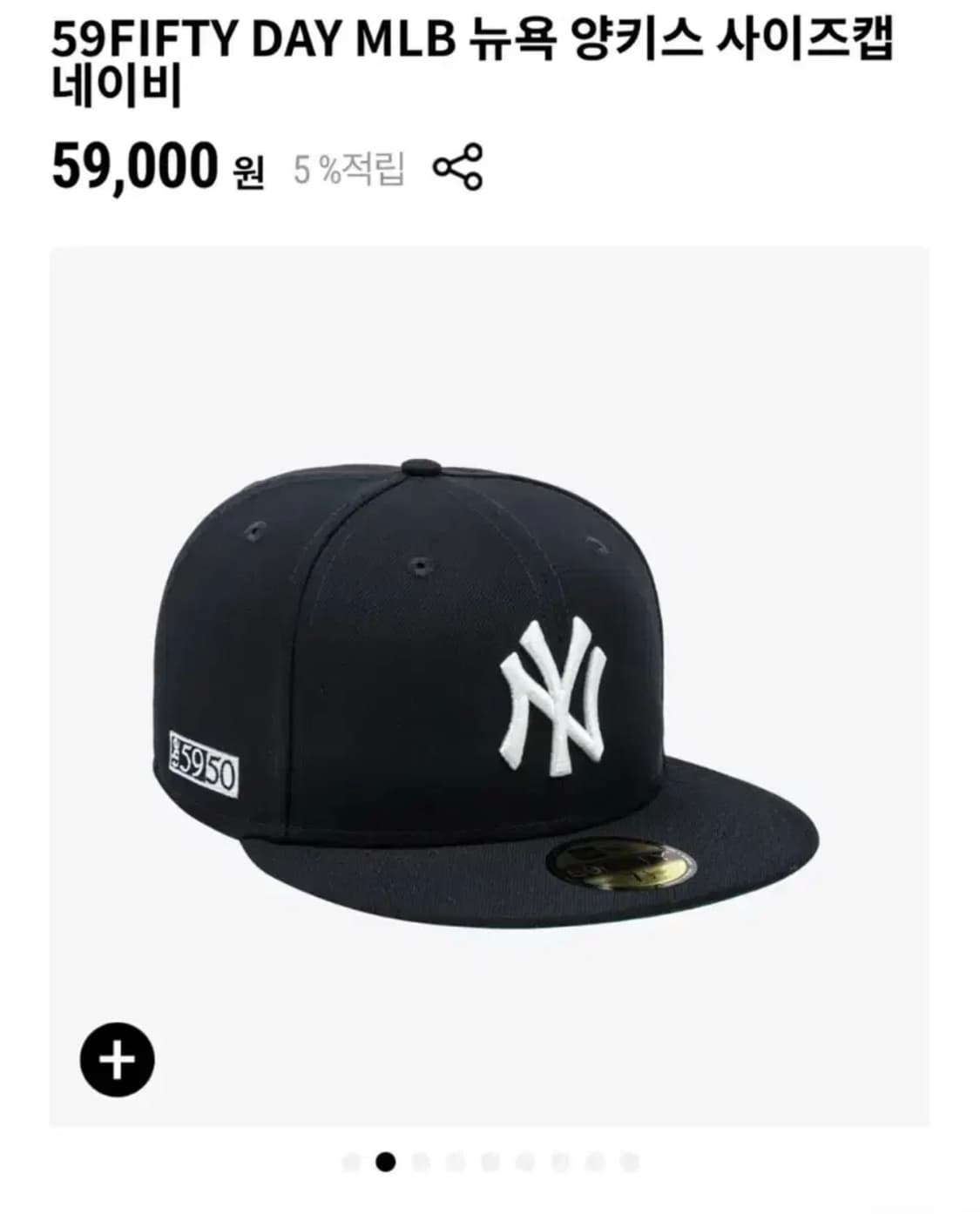Click the 59FIFTY side patch on the cap
Viewport: 980px width, 1214px height.
click(x=202, y=764)
